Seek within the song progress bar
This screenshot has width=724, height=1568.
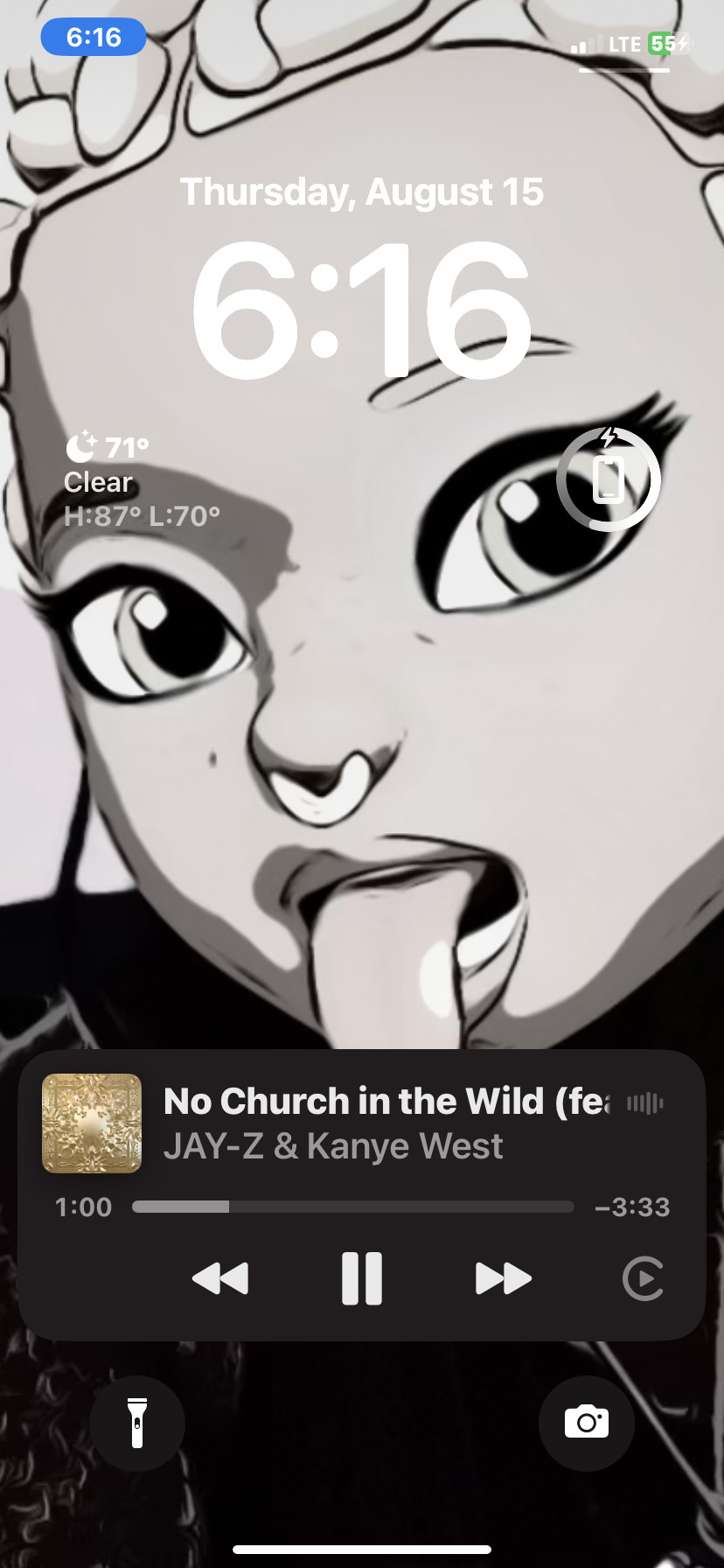[353, 1207]
